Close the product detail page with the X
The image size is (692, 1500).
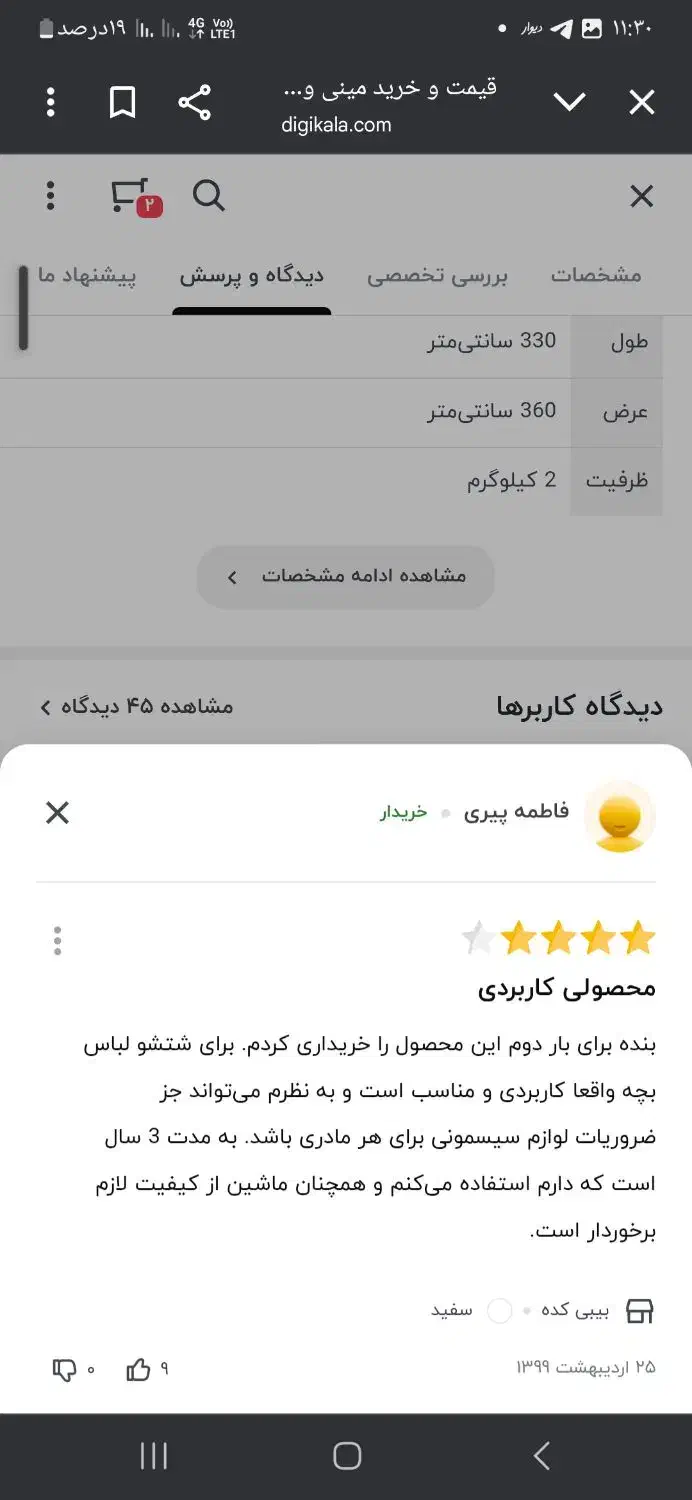click(x=641, y=196)
